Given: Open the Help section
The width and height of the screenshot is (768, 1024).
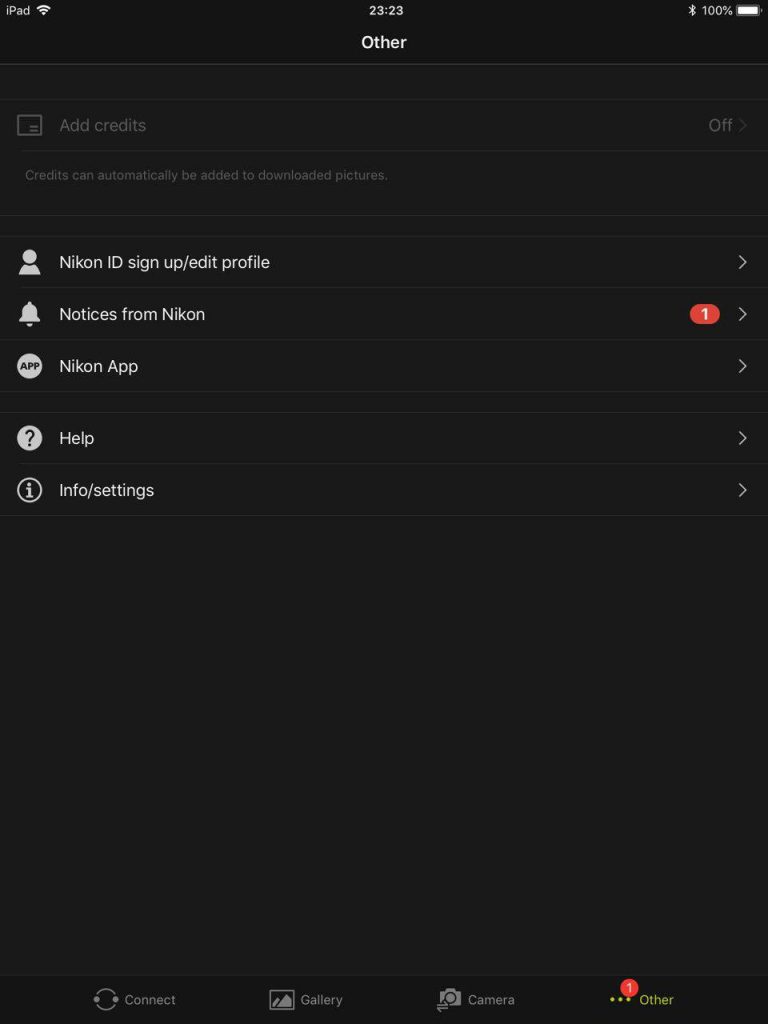Looking at the screenshot, I should click(x=384, y=438).
